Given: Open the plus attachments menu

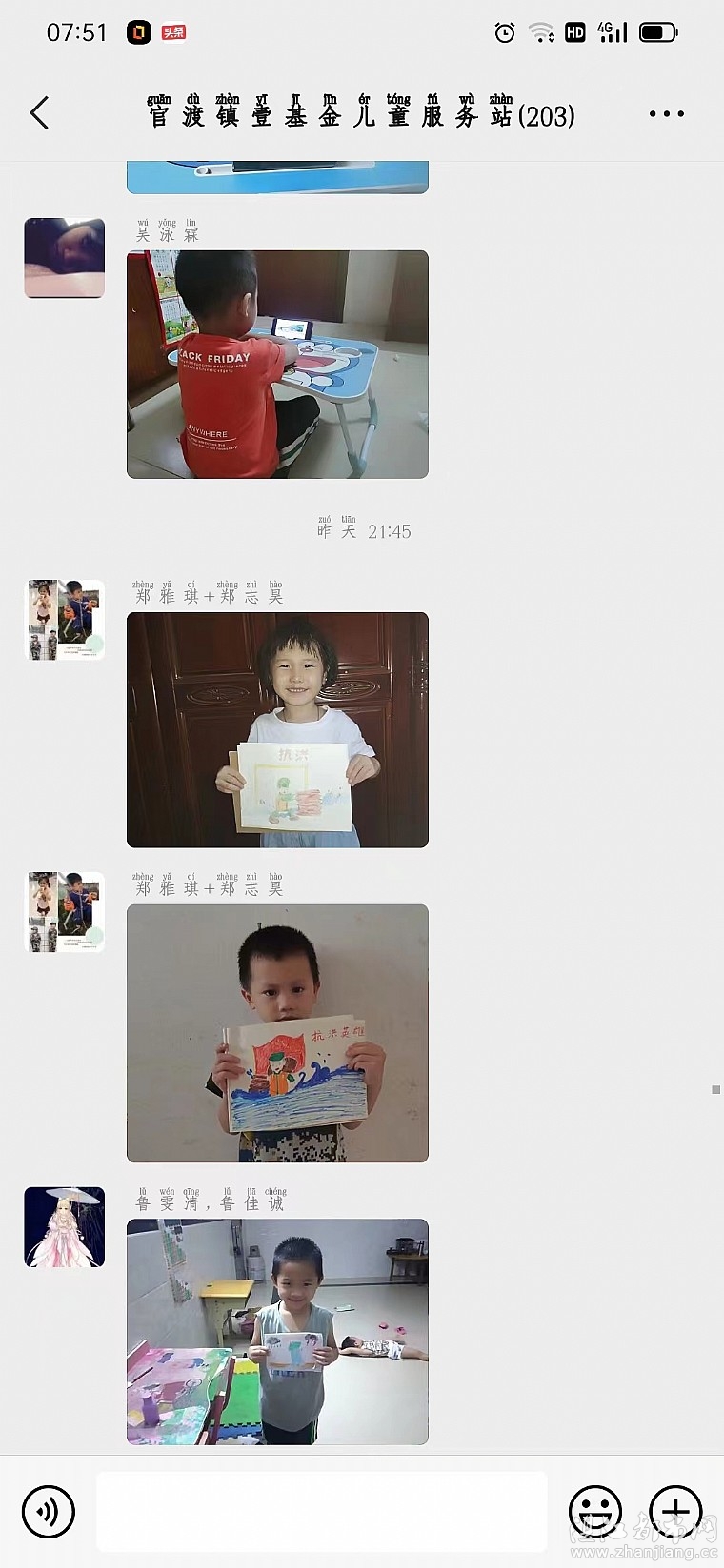Looking at the screenshot, I should click(675, 1511).
